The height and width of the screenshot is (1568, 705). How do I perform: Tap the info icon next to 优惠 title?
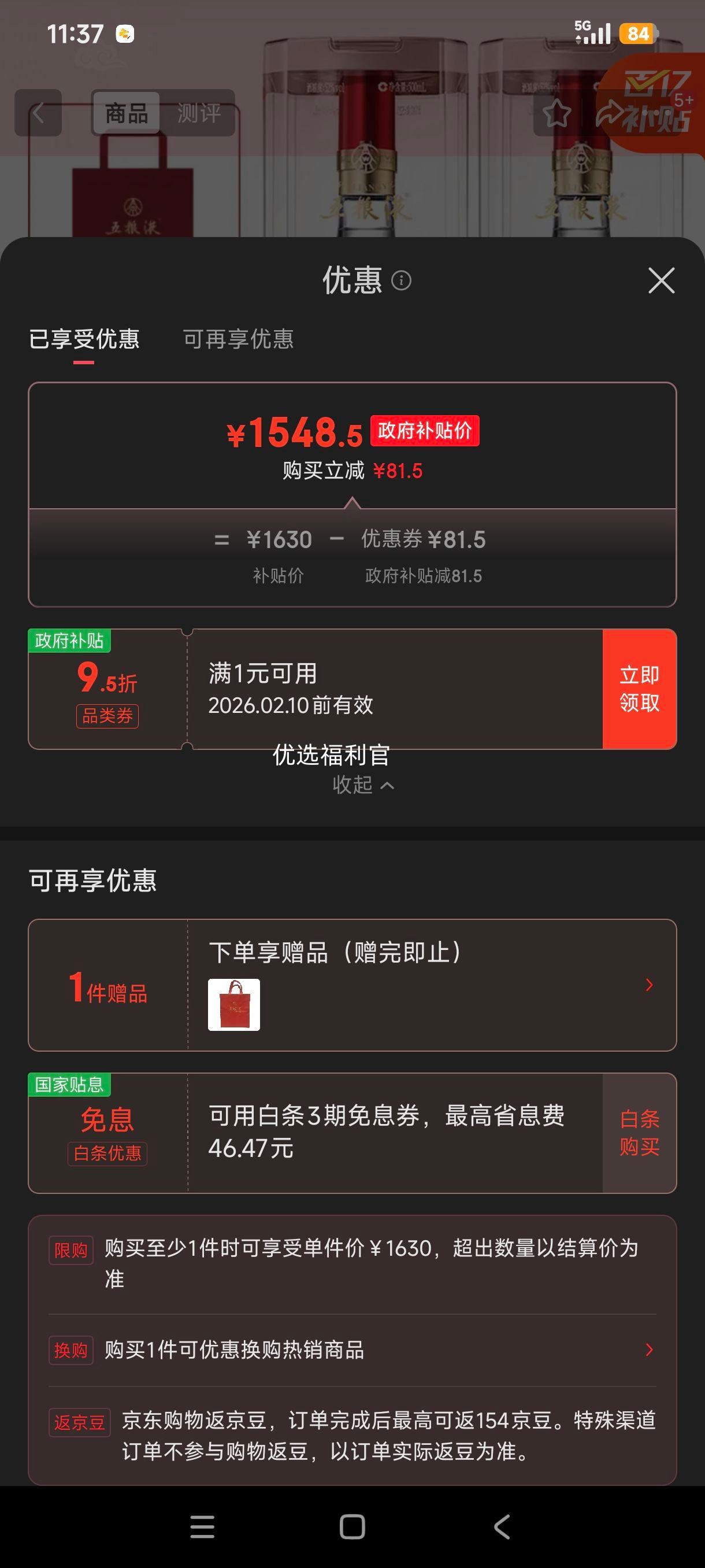[x=401, y=281]
